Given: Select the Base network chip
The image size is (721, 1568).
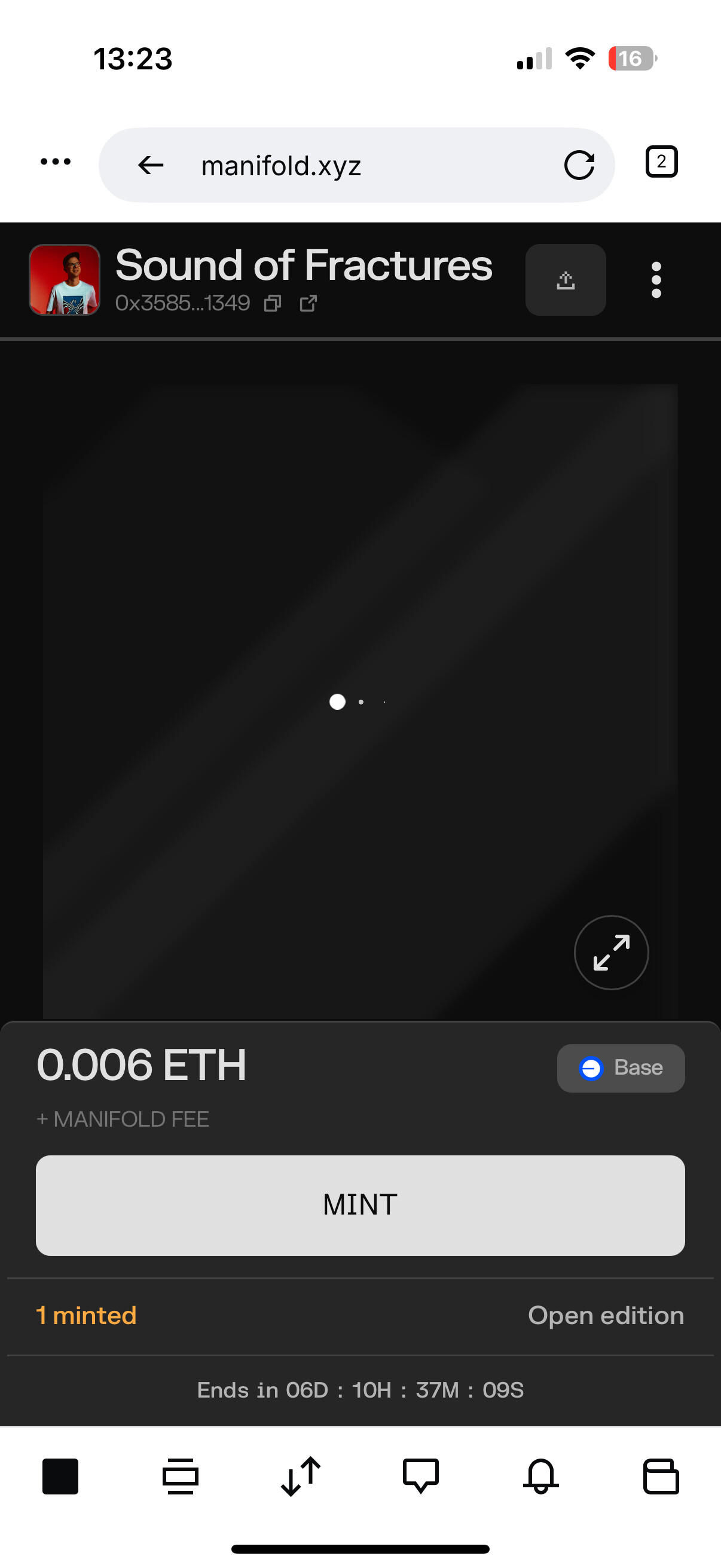Looking at the screenshot, I should coord(621,1068).
